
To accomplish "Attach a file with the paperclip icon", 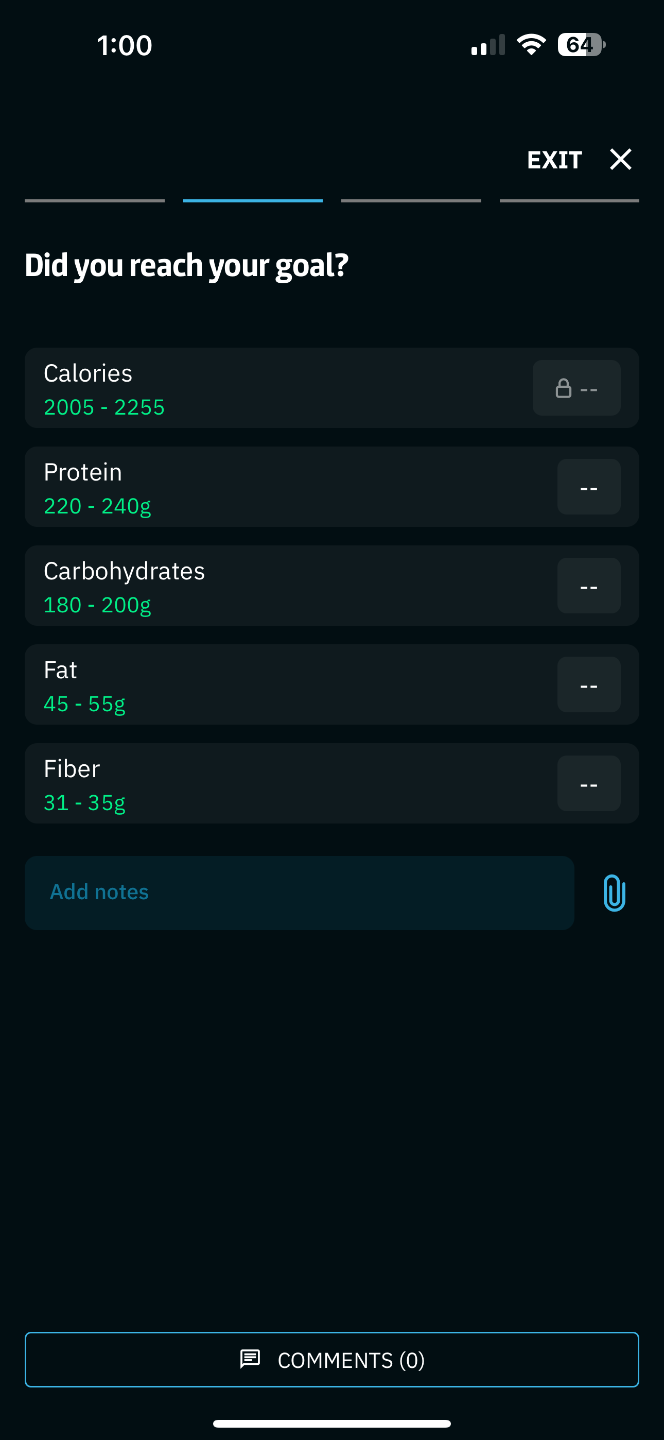I will 614,893.
